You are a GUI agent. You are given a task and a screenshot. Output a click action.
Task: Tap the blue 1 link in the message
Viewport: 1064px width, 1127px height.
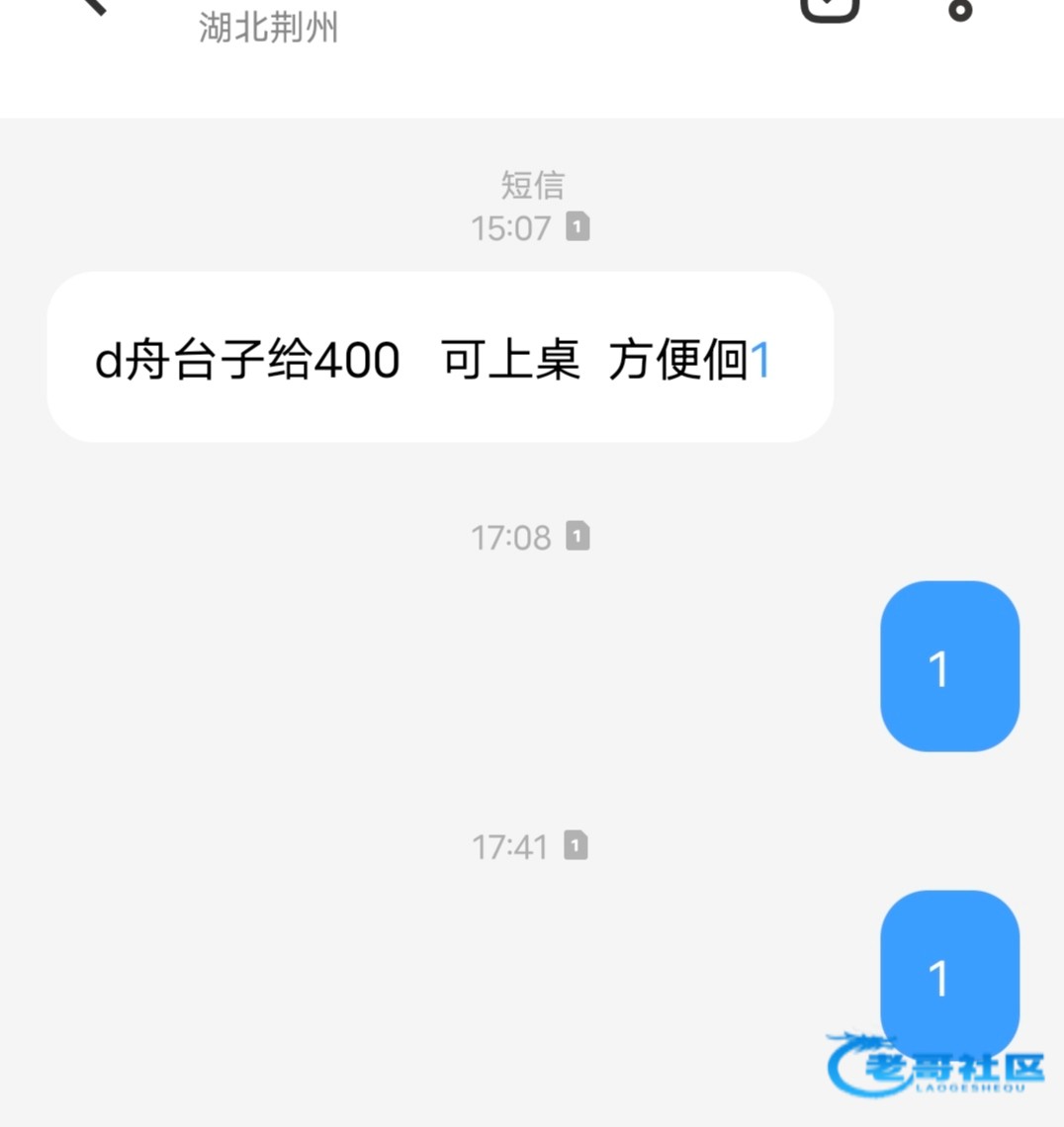click(x=760, y=360)
